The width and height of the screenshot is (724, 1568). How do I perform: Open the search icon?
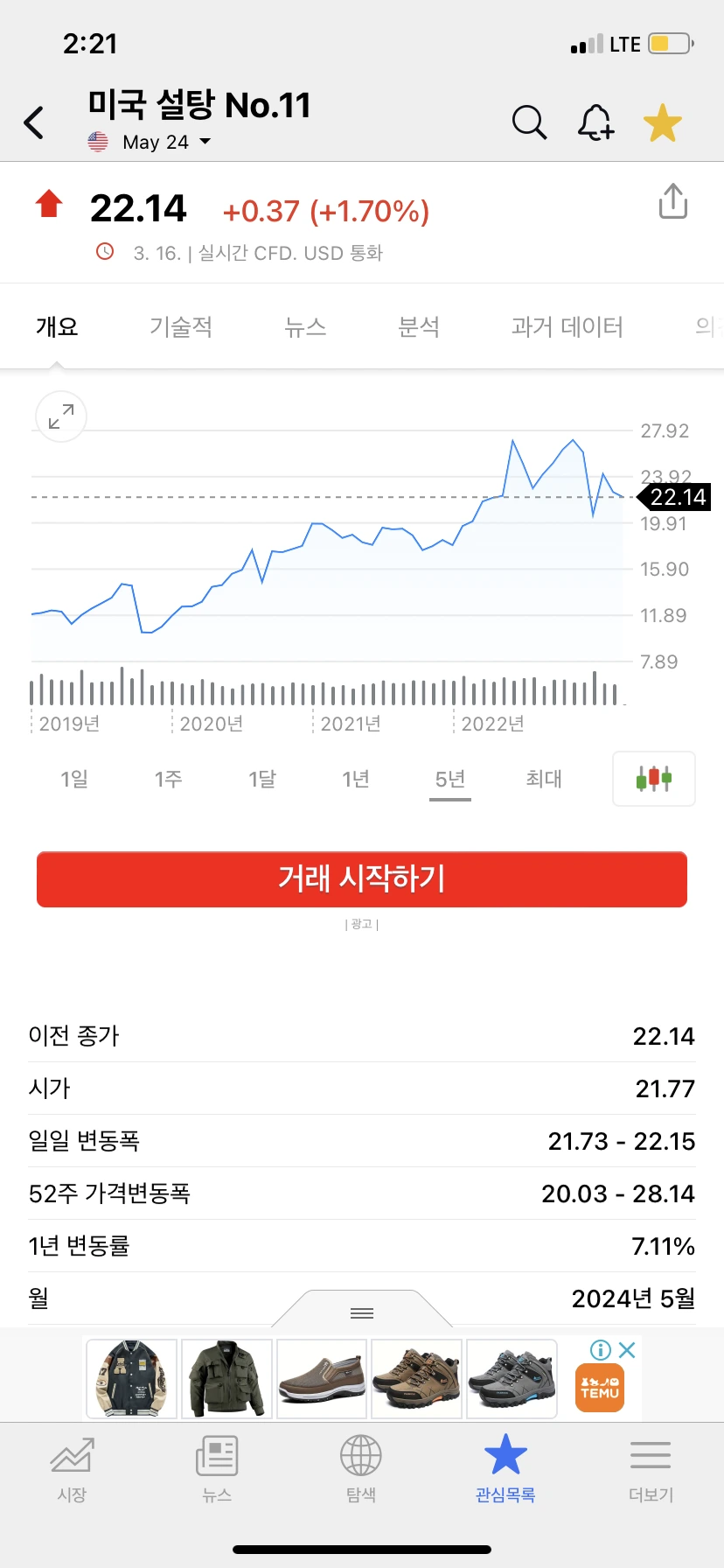coord(530,122)
